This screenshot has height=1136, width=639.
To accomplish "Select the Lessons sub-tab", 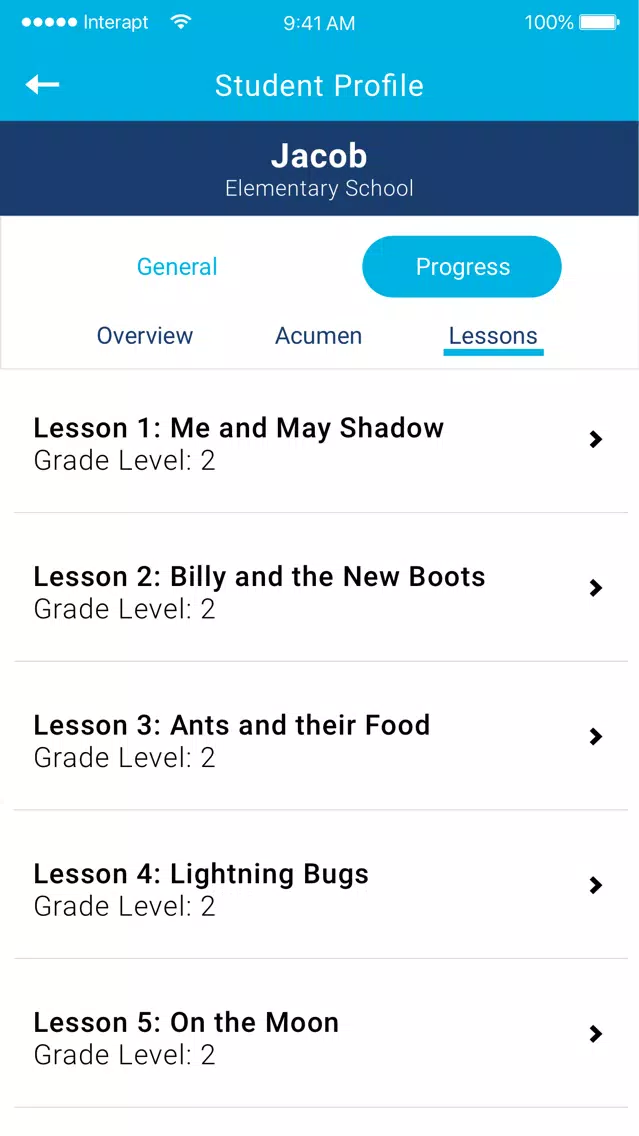I will point(493,335).
